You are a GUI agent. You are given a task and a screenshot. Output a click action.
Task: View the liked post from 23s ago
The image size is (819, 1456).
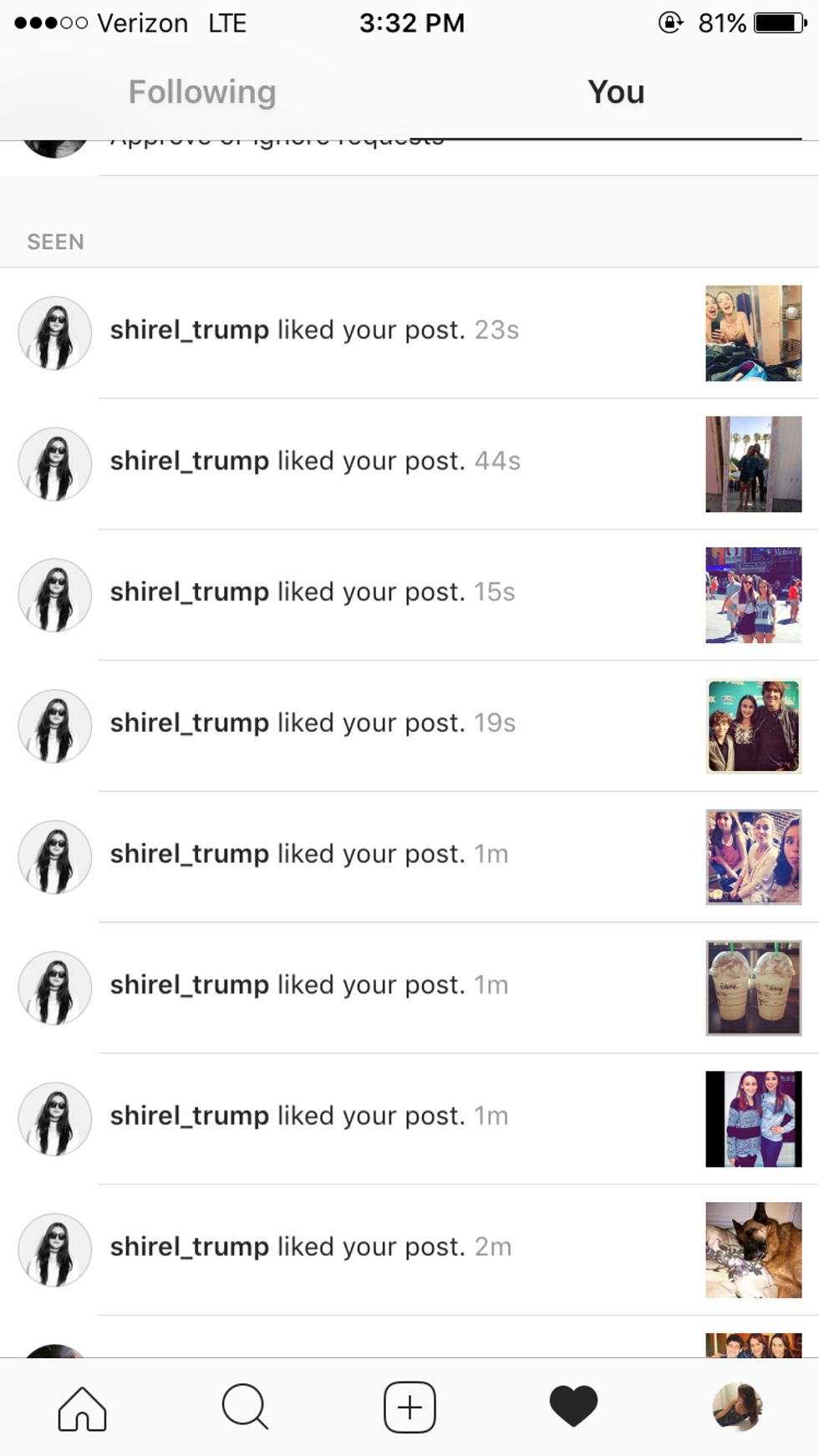point(753,333)
